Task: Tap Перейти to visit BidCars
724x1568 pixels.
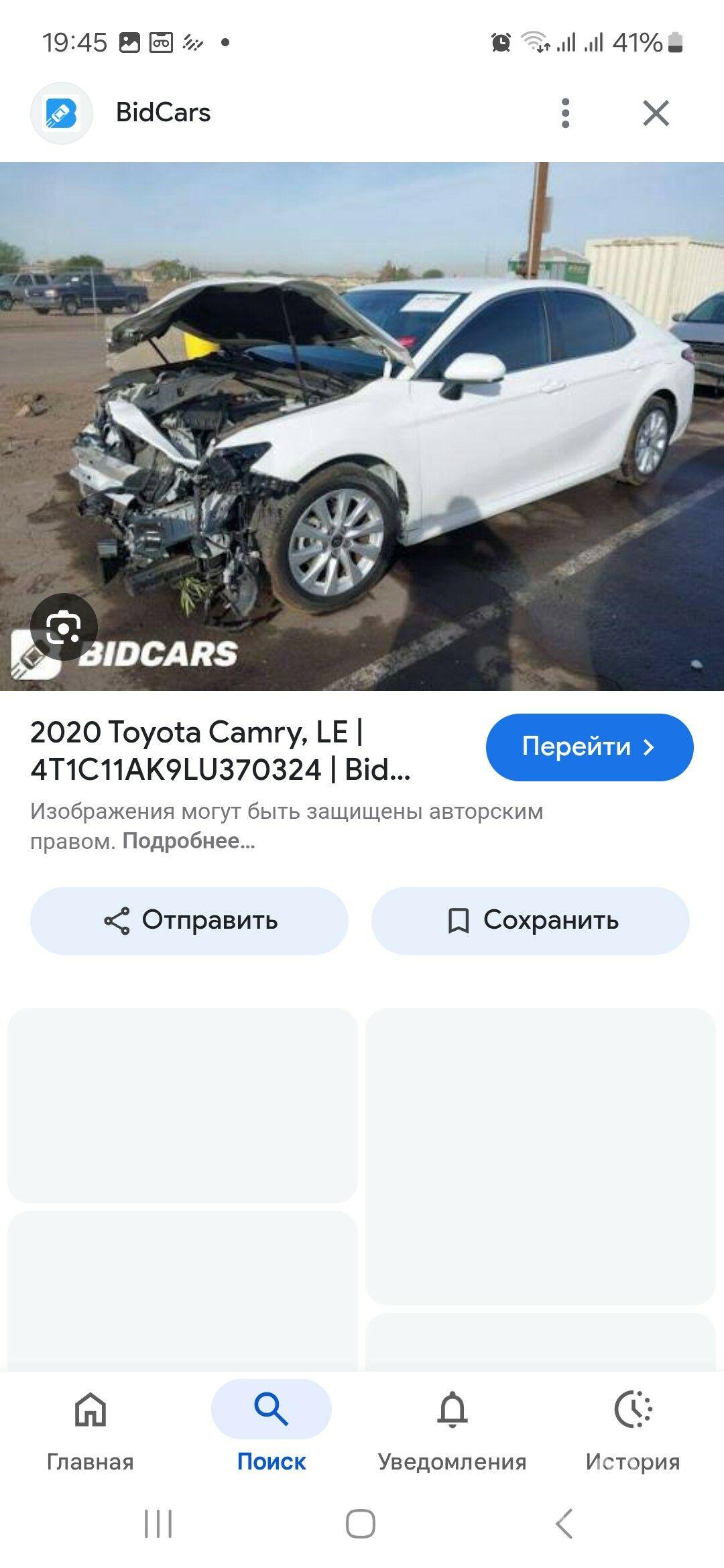Action: click(x=589, y=747)
